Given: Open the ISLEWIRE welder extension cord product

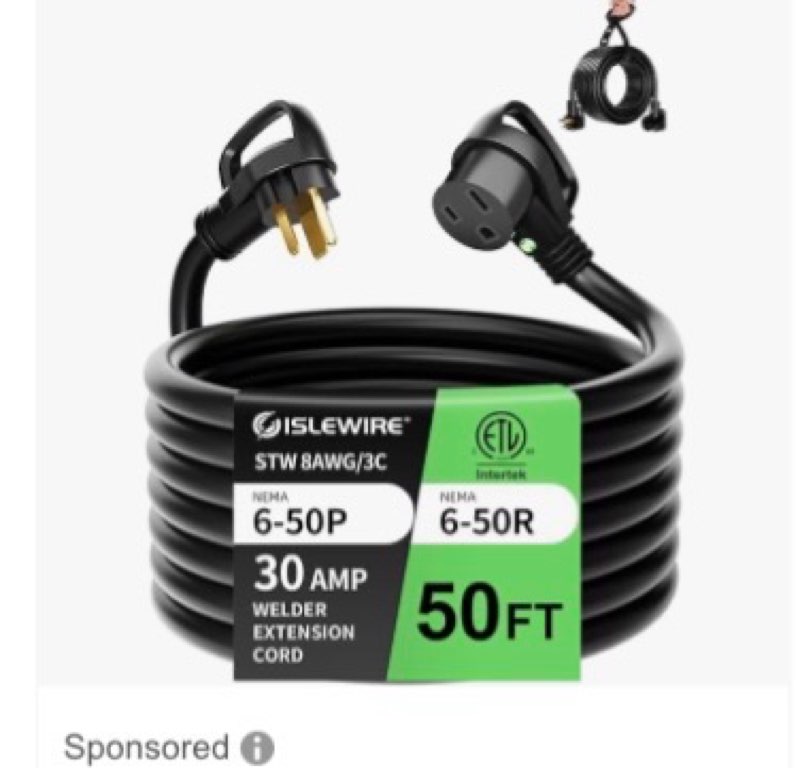Looking at the screenshot, I should 400,400.
